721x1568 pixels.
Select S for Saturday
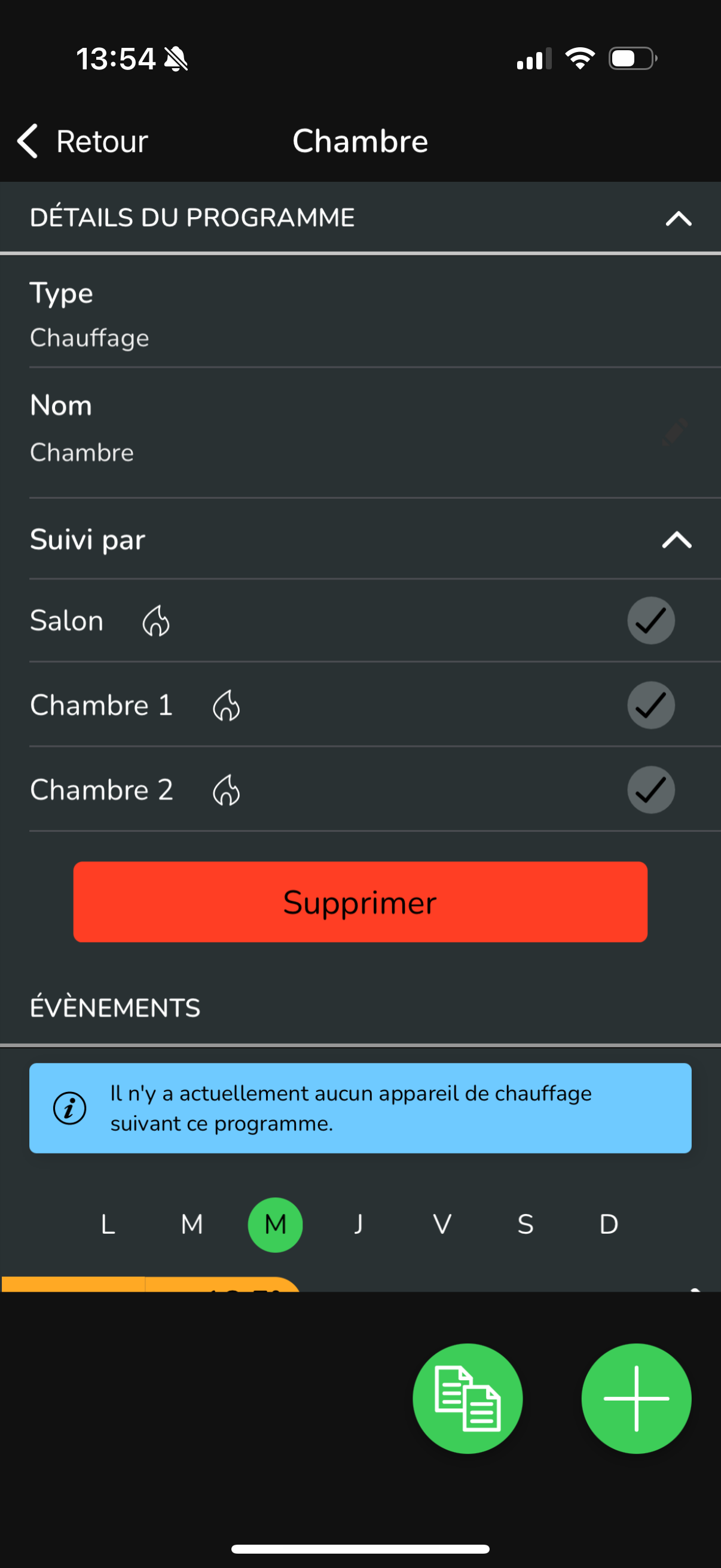[526, 1225]
